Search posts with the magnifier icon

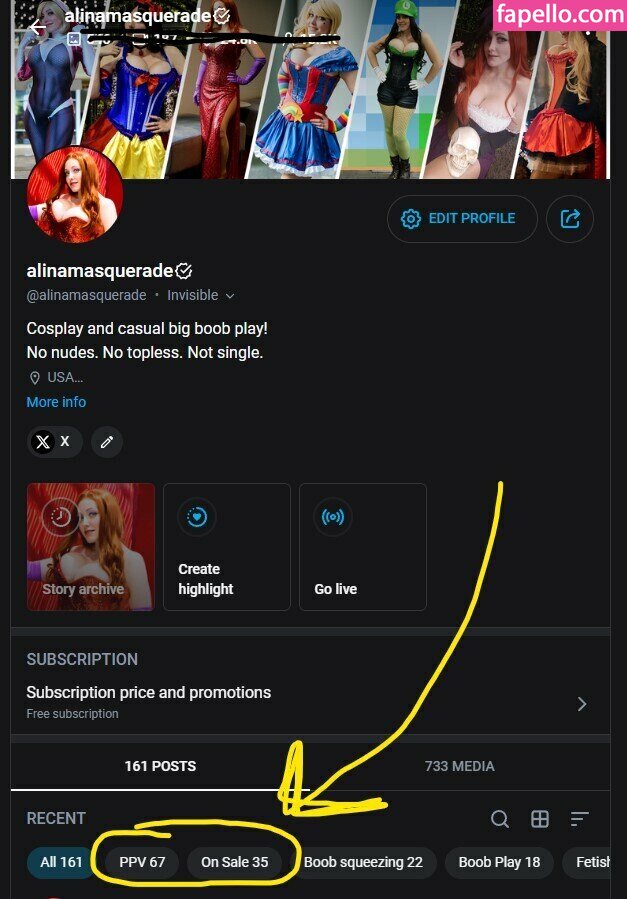500,819
